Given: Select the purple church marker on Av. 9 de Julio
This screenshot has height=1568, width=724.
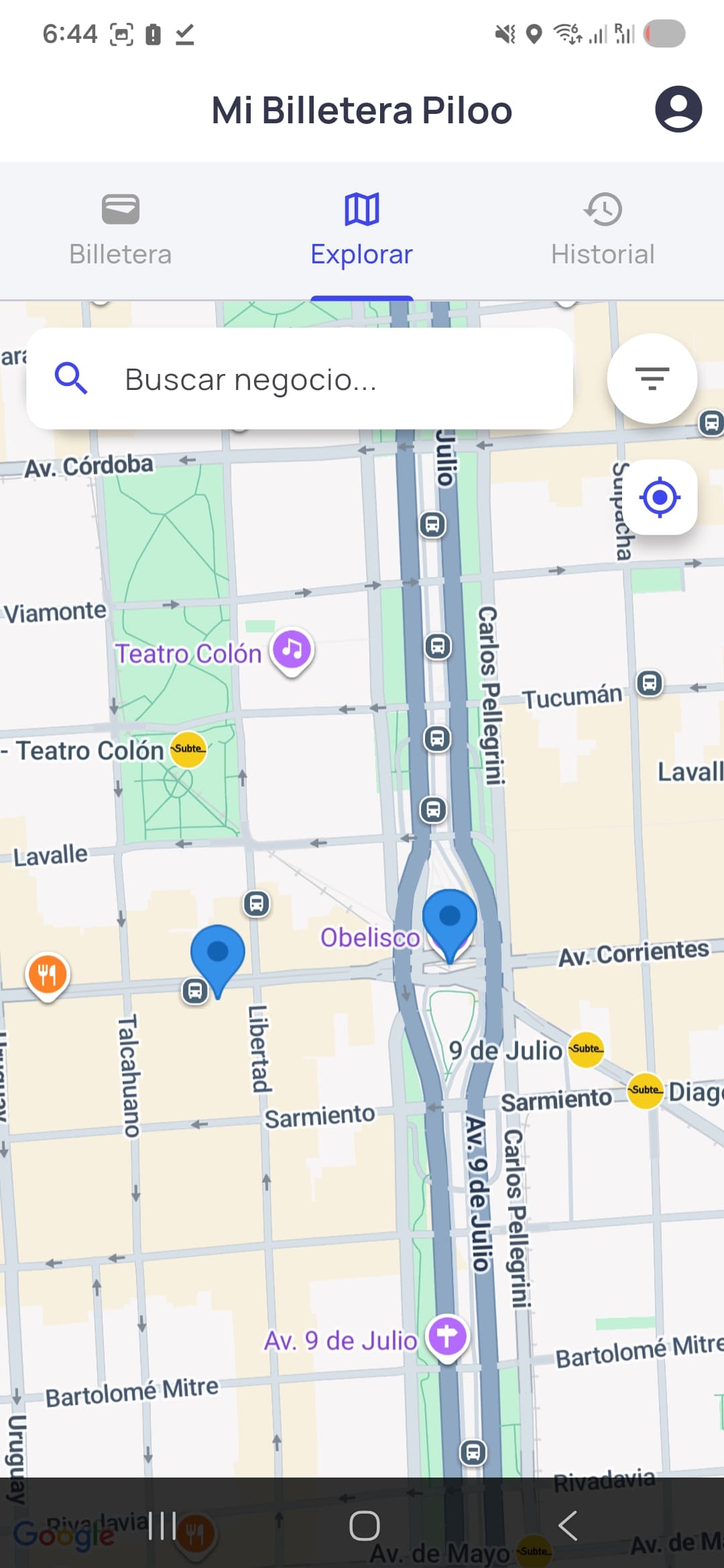Looking at the screenshot, I should (447, 1335).
